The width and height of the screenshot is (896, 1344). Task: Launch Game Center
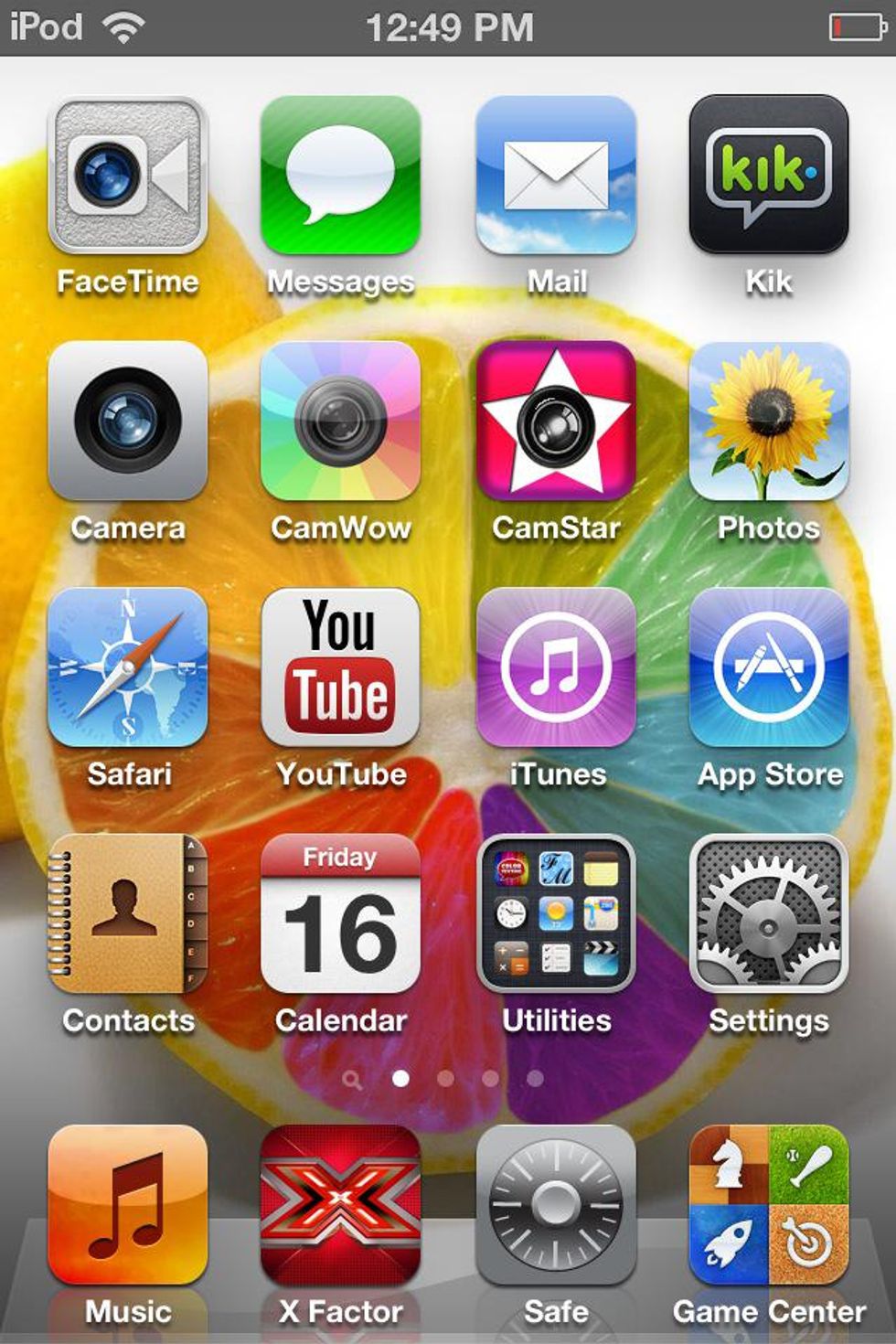(769, 1205)
